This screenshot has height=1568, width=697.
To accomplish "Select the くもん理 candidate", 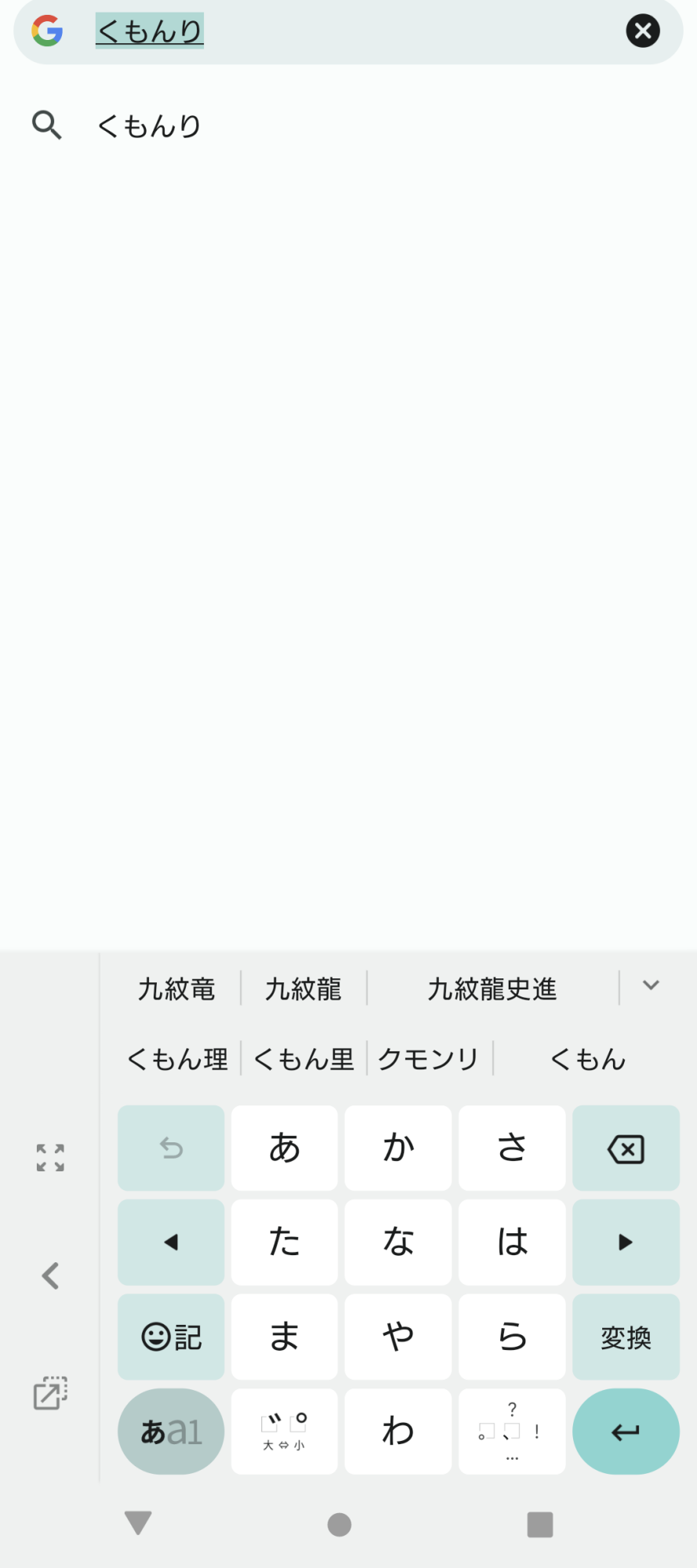I will click(x=177, y=1059).
